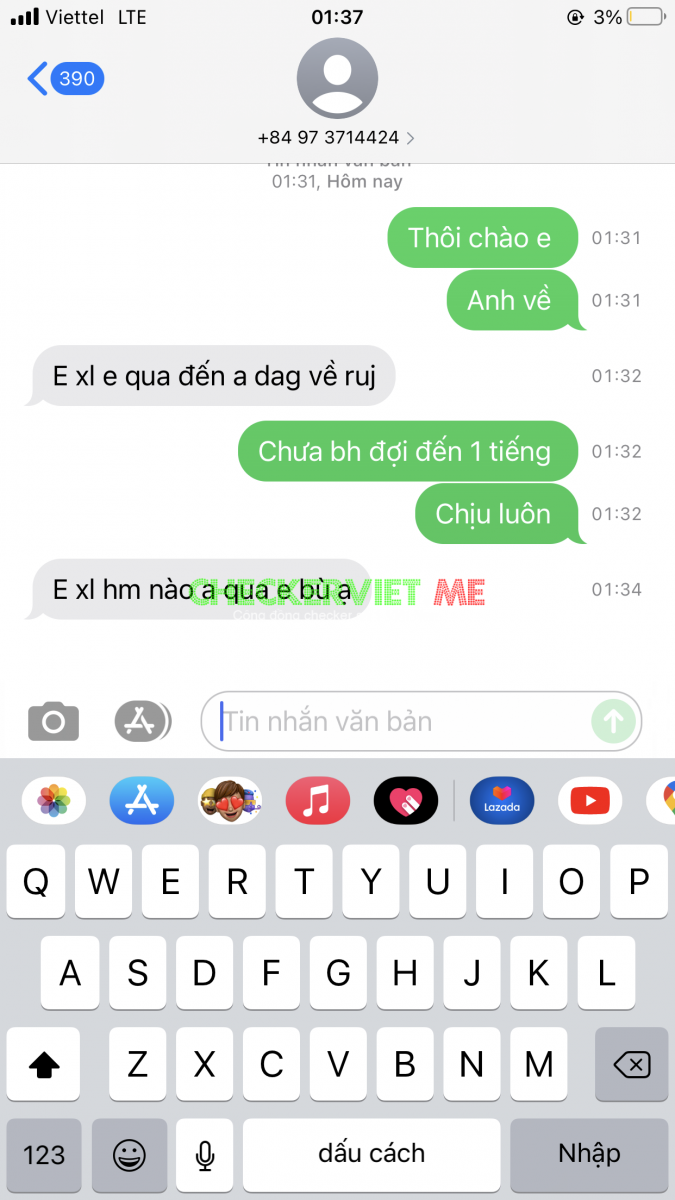
Task: Open the YouTube iMessage app
Action: [590, 800]
